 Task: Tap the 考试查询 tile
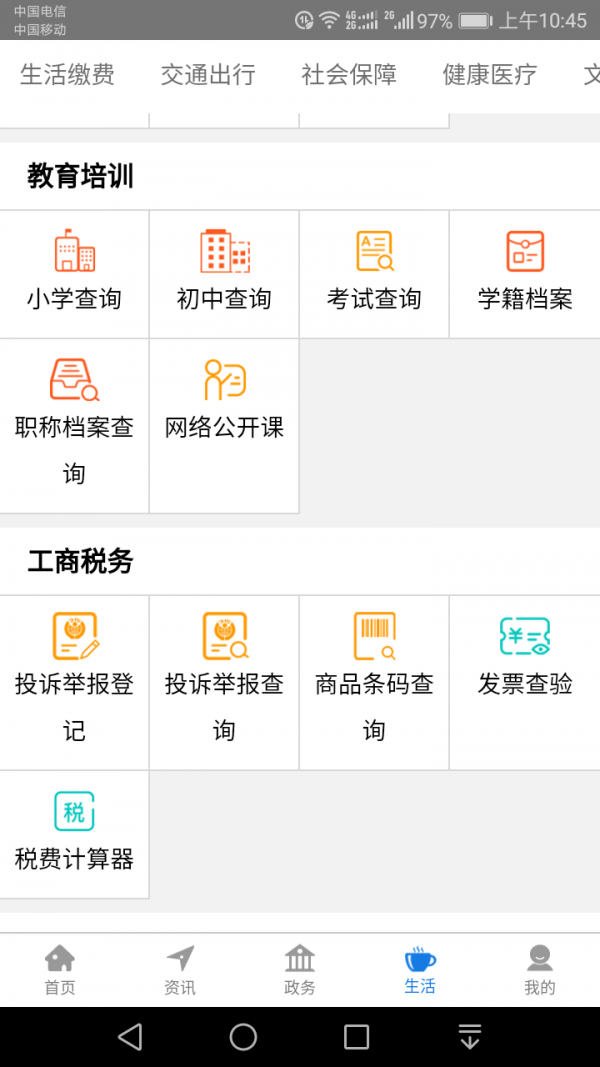(x=374, y=274)
